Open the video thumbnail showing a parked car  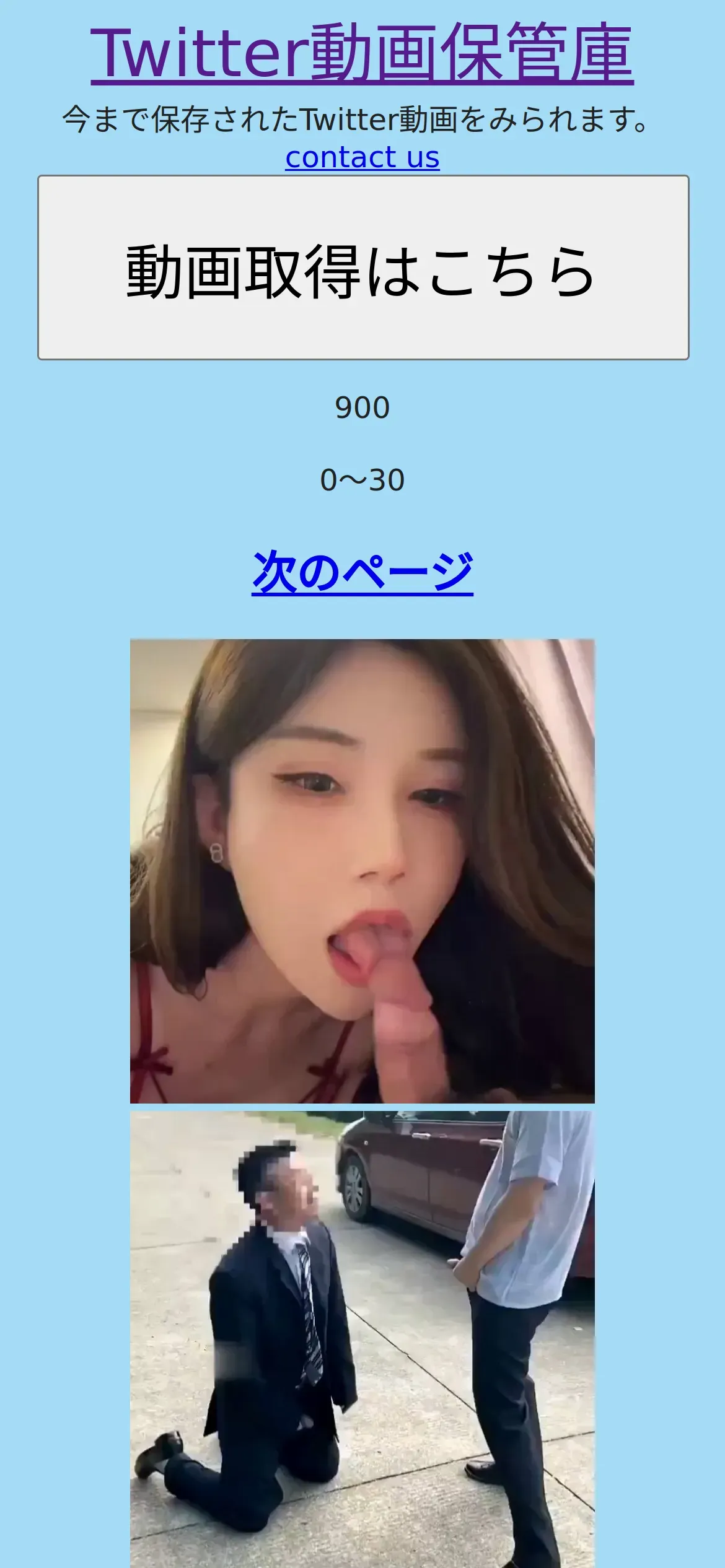click(x=362, y=1339)
